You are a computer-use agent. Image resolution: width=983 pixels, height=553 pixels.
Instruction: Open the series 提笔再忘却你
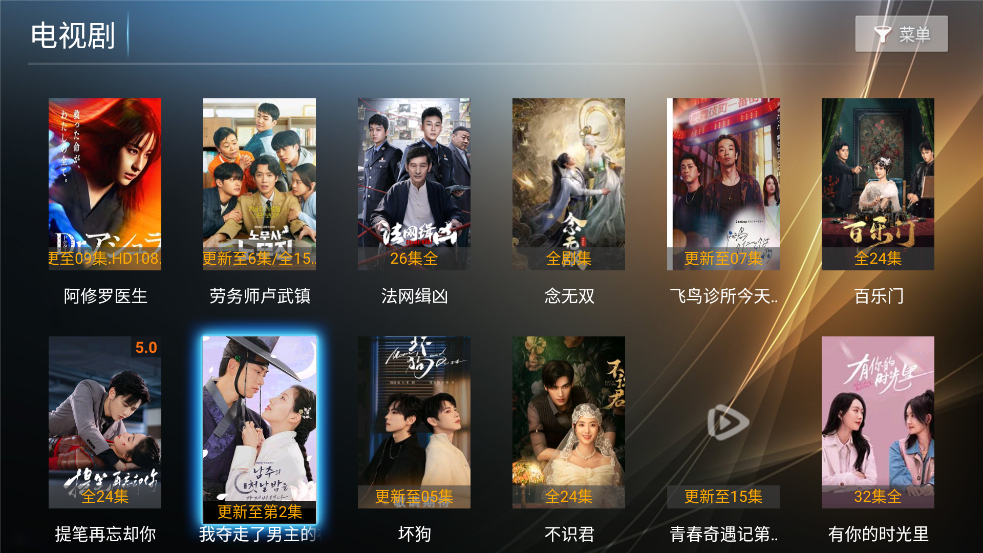[x=105, y=422]
